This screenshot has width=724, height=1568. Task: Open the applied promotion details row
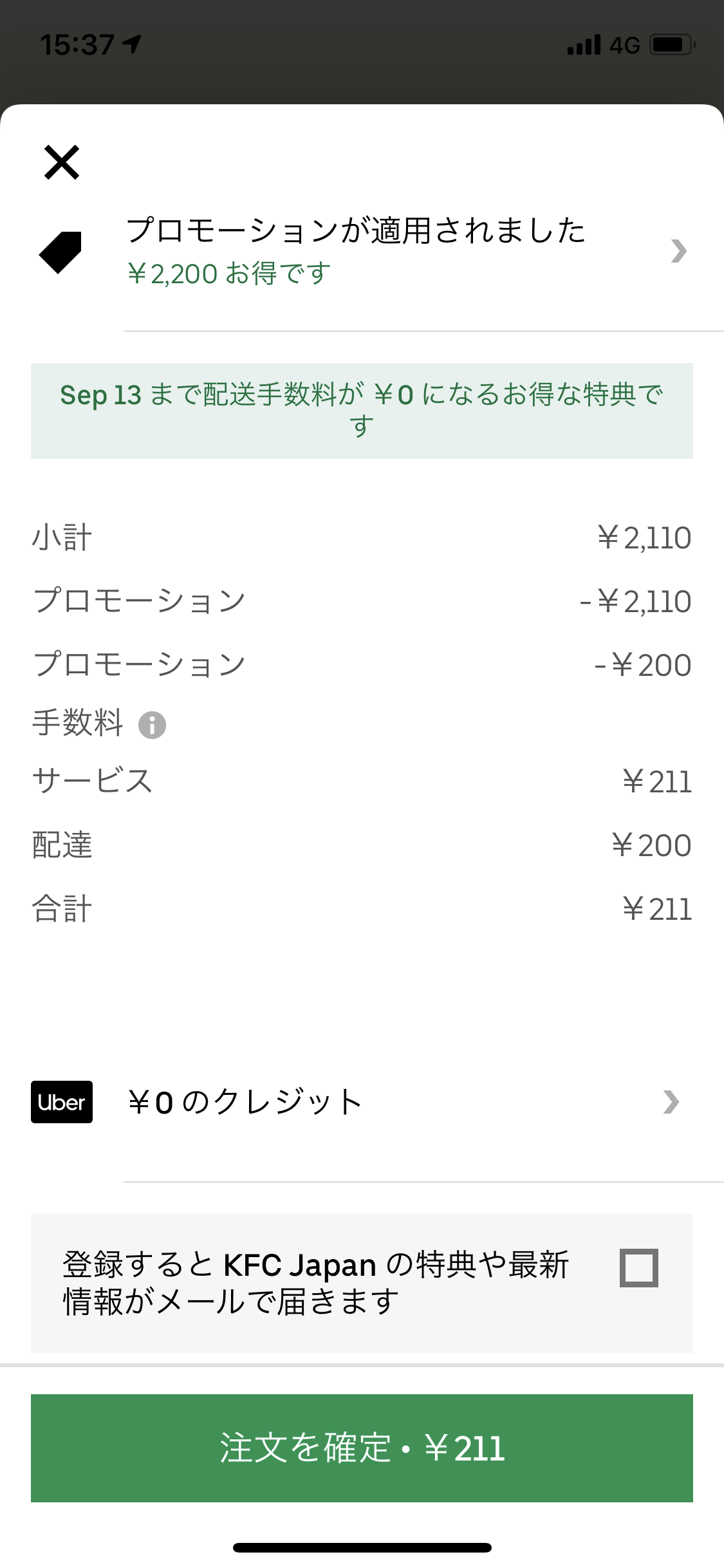coord(362,251)
